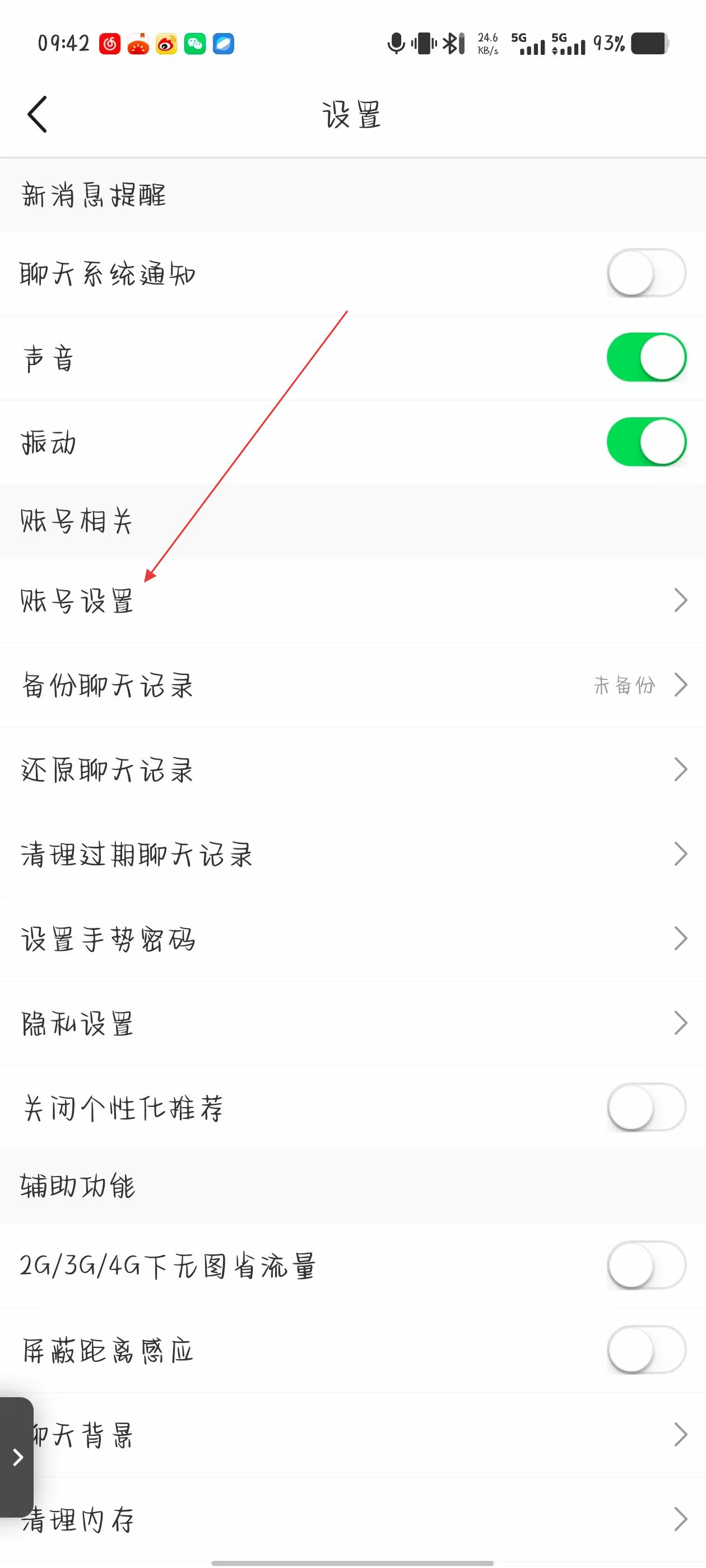Viewport: 706px width, 1568px height.
Task: Toggle the 关闭个性化推荐 switch
Action: pyautogui.click(x=645, y=1107)
